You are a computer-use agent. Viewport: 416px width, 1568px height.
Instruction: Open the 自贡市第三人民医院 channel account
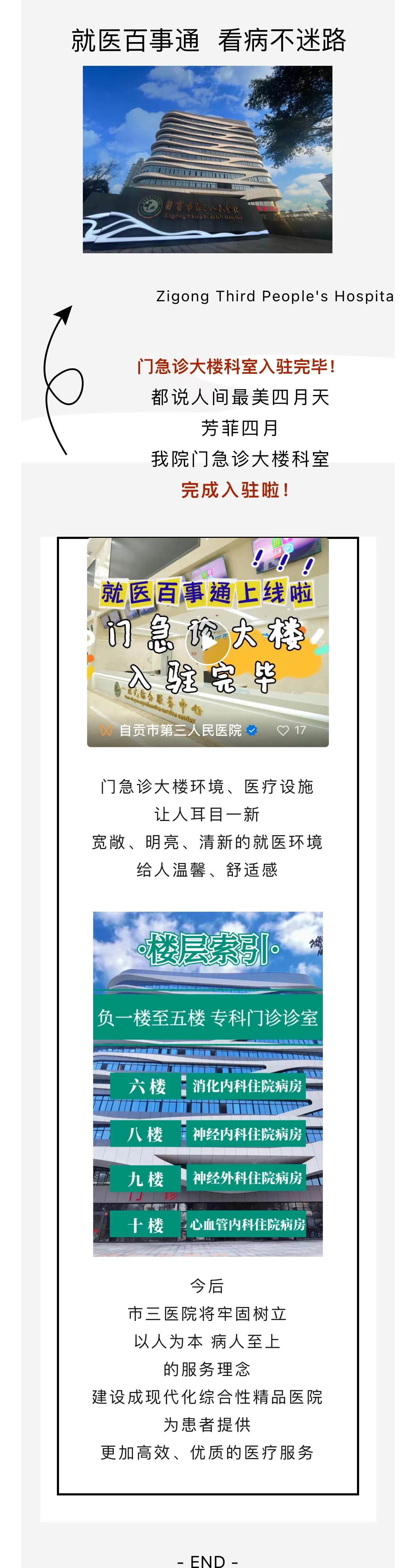180,730
